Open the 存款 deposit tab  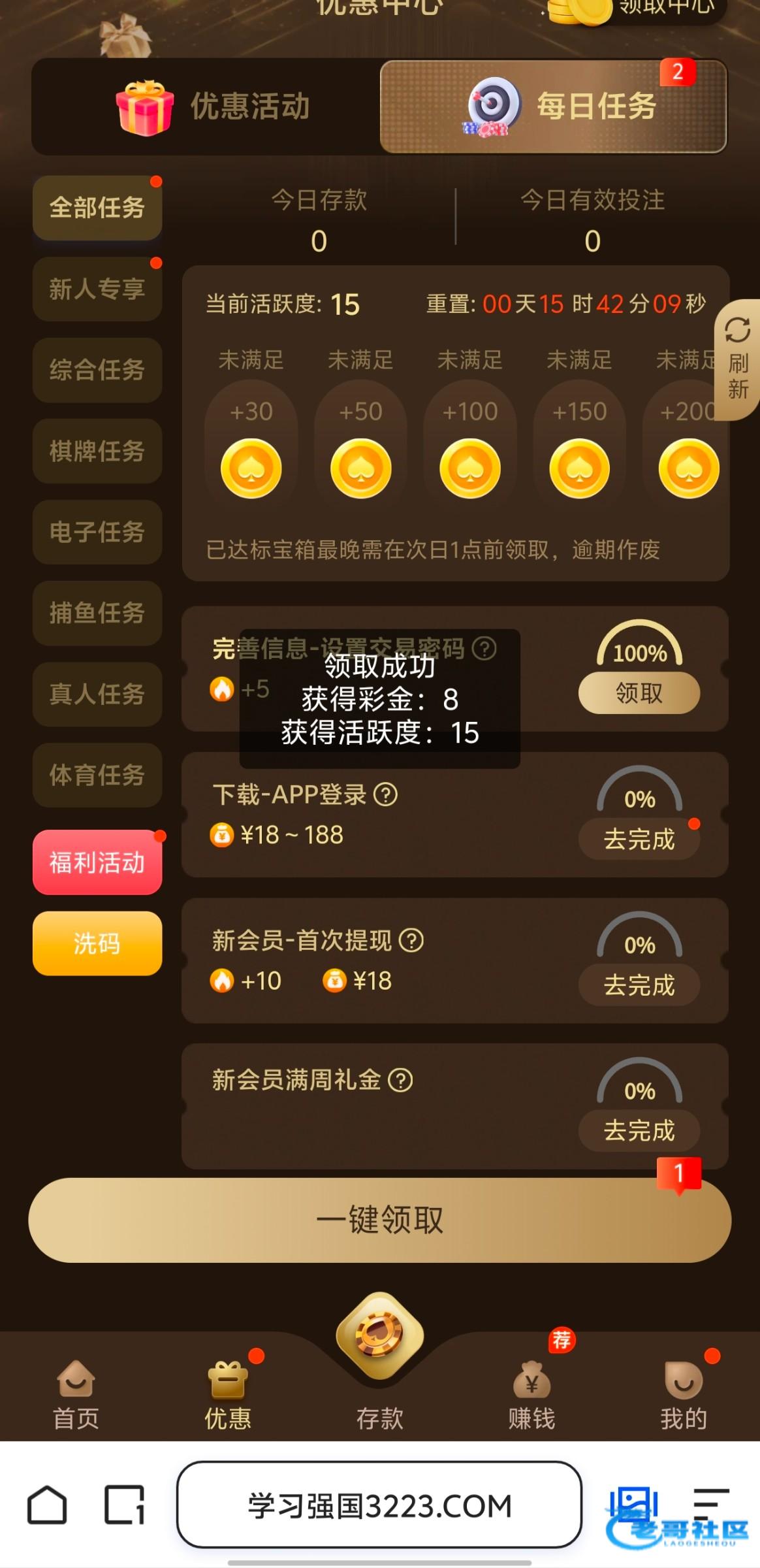click(x=379, y=1365)
